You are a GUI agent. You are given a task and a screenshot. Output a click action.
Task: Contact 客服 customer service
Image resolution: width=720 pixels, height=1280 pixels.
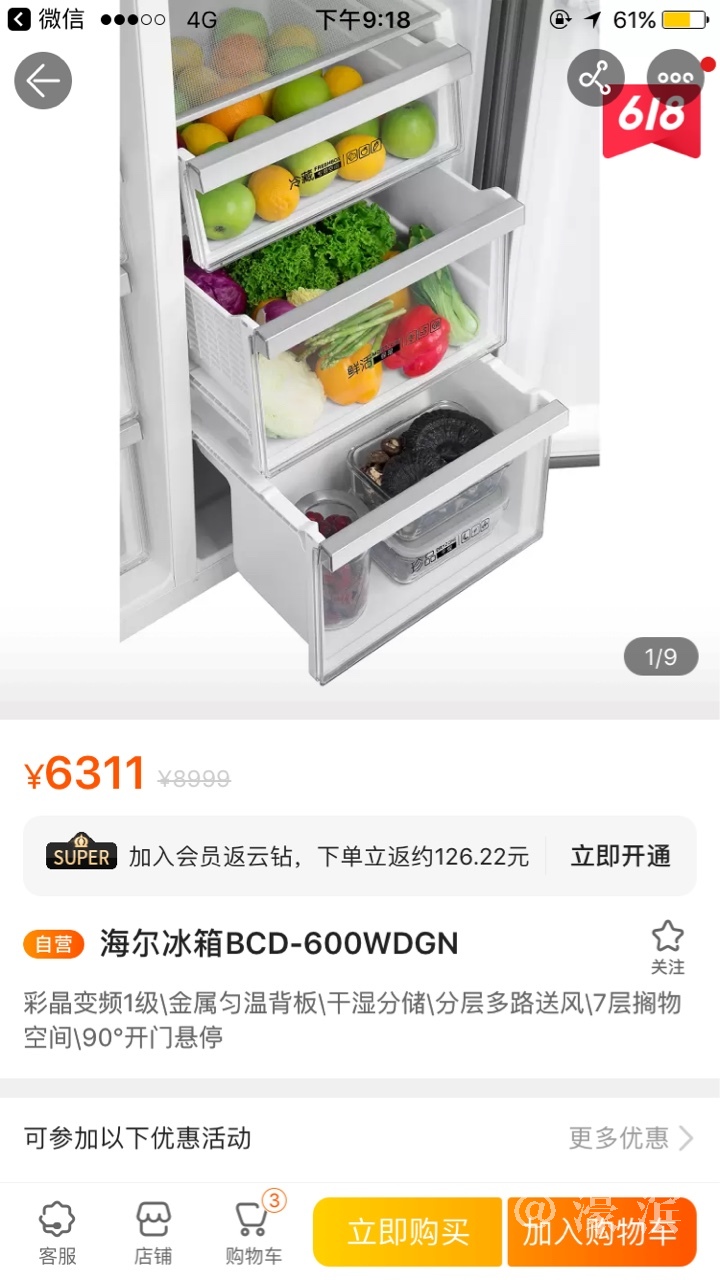click(x=57, y=1232)
